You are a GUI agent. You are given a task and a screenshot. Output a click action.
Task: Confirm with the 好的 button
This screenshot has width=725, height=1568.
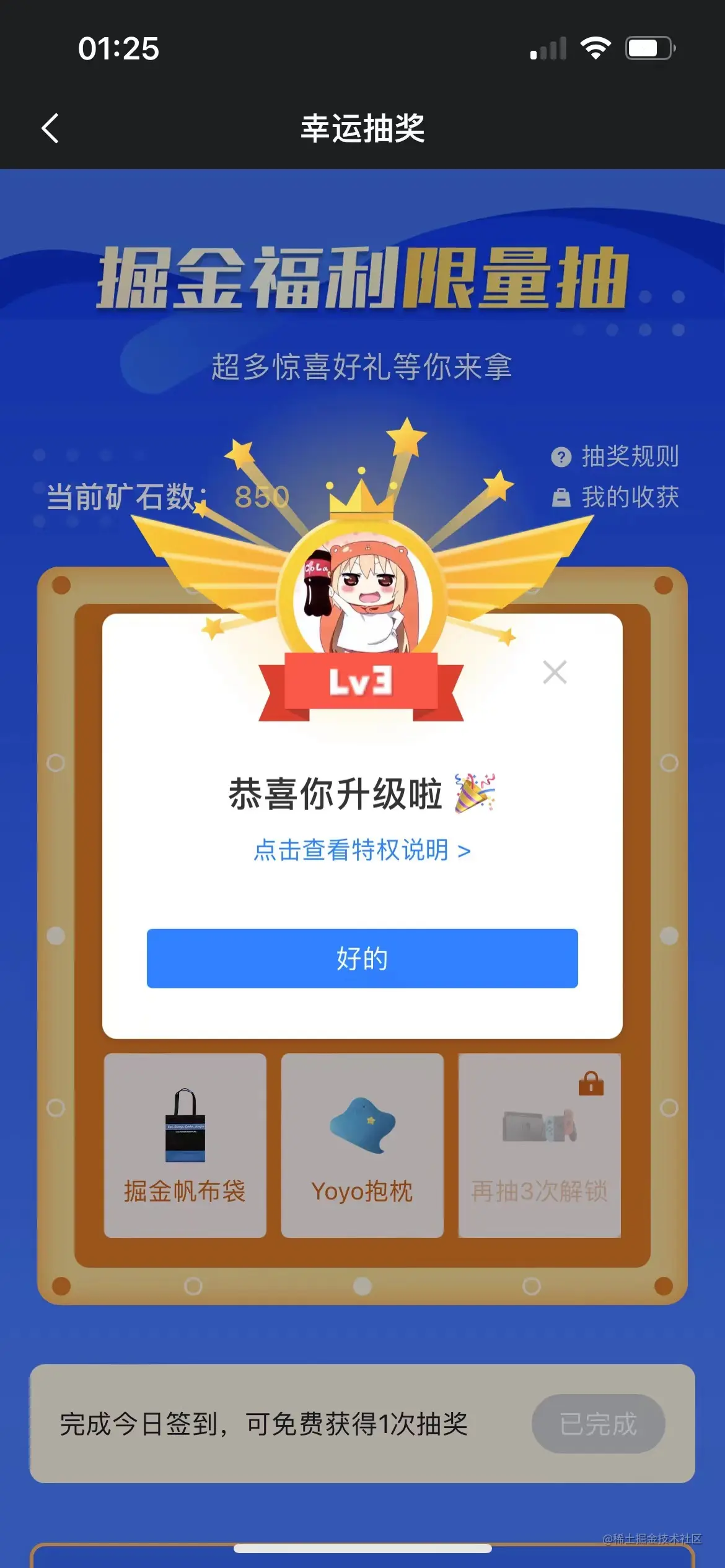362,958
